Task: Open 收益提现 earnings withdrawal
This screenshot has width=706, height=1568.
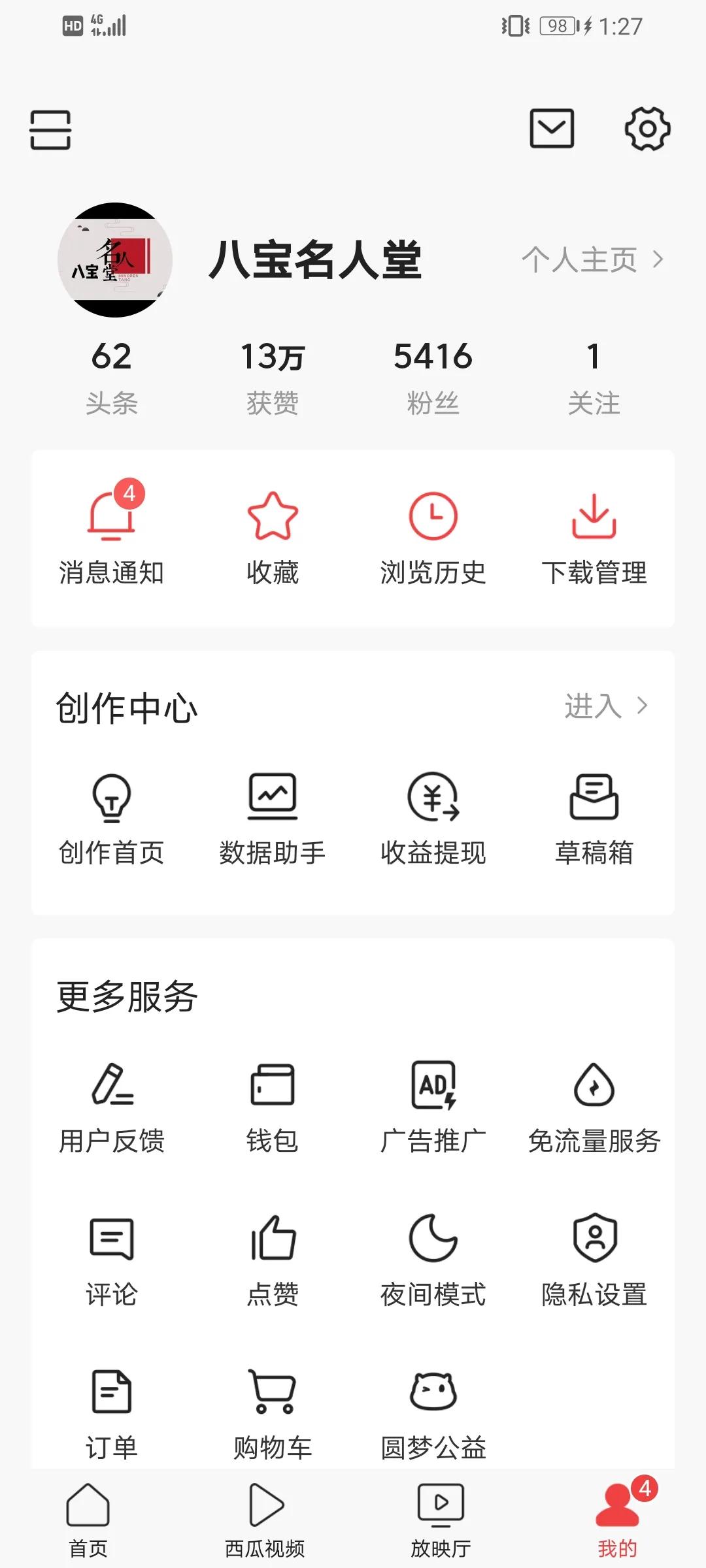Action: coord(433,817)
